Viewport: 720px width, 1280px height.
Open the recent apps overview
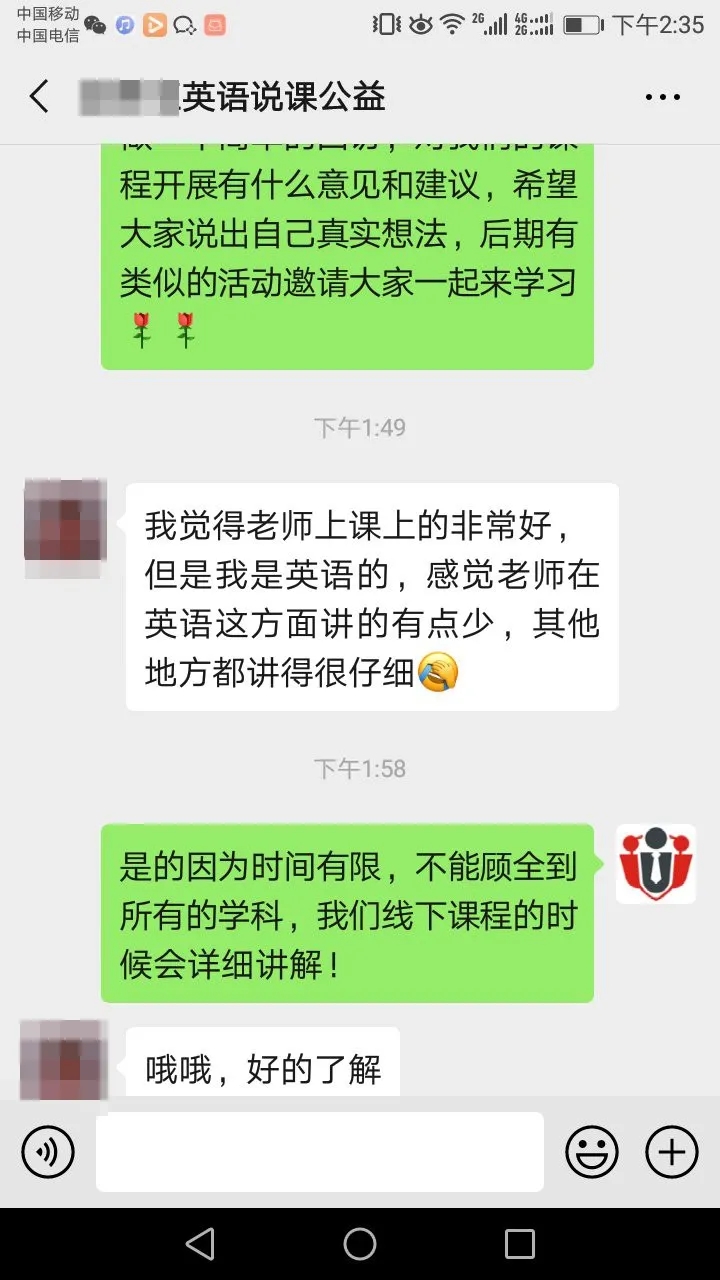pyautogui.click(x=520, y=1244)
